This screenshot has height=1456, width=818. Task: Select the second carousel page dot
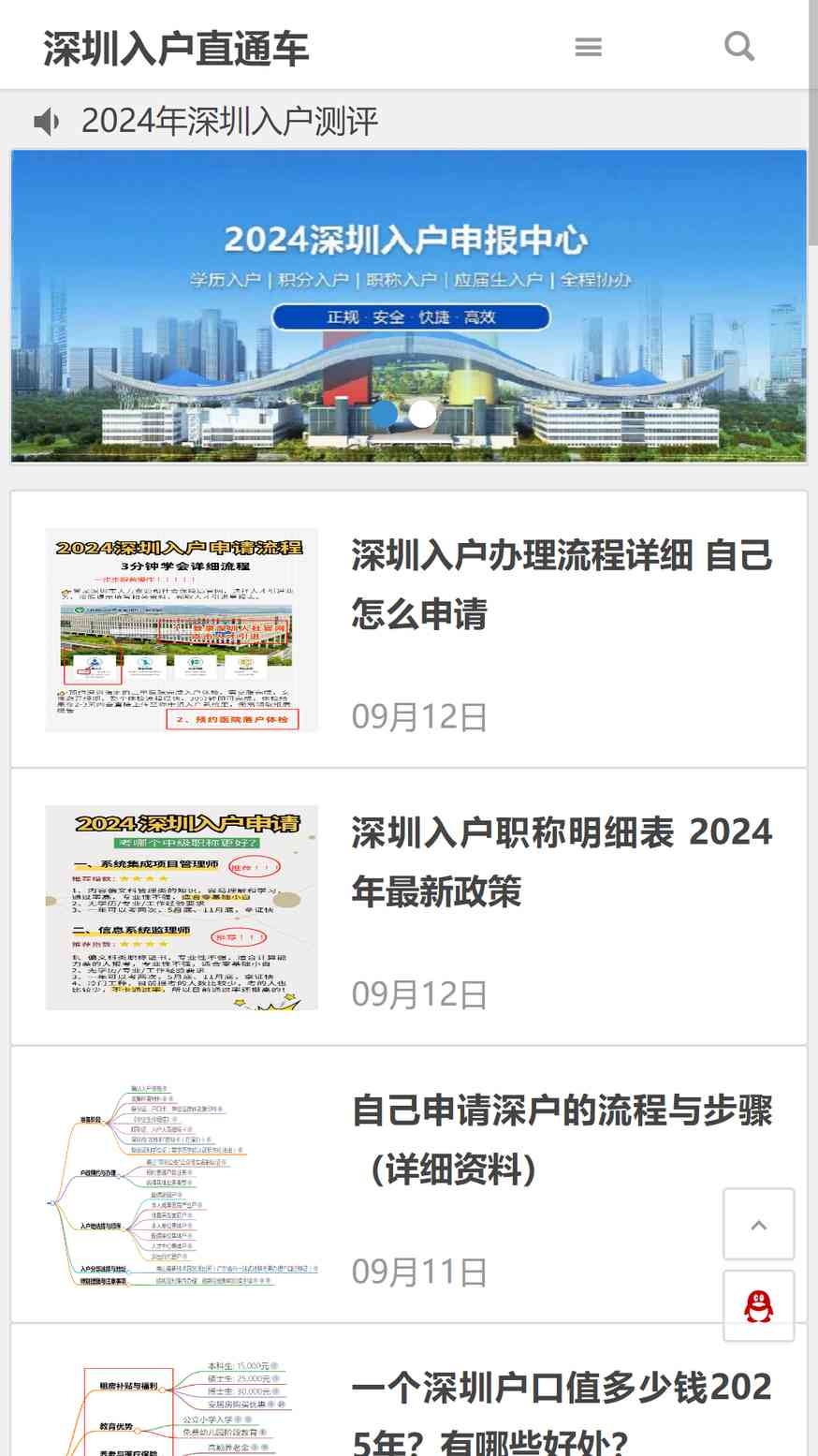[423, 413]
